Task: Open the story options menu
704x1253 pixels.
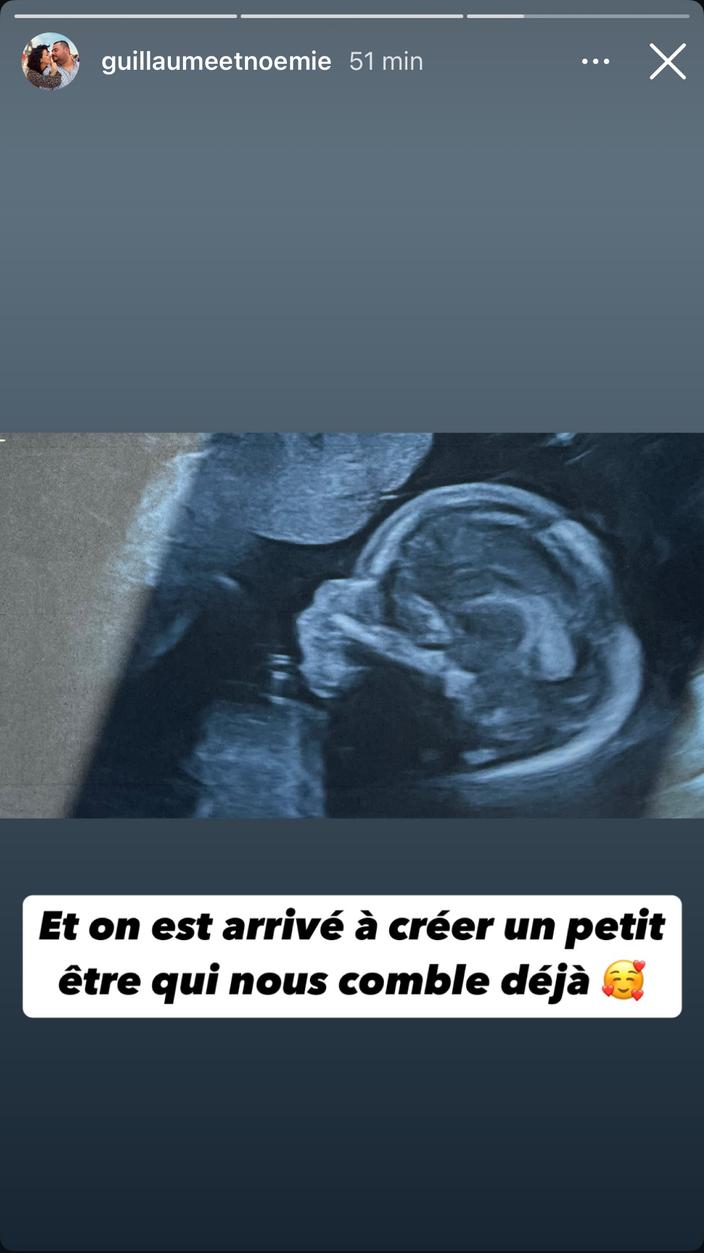Action: (x=595, y=62)
